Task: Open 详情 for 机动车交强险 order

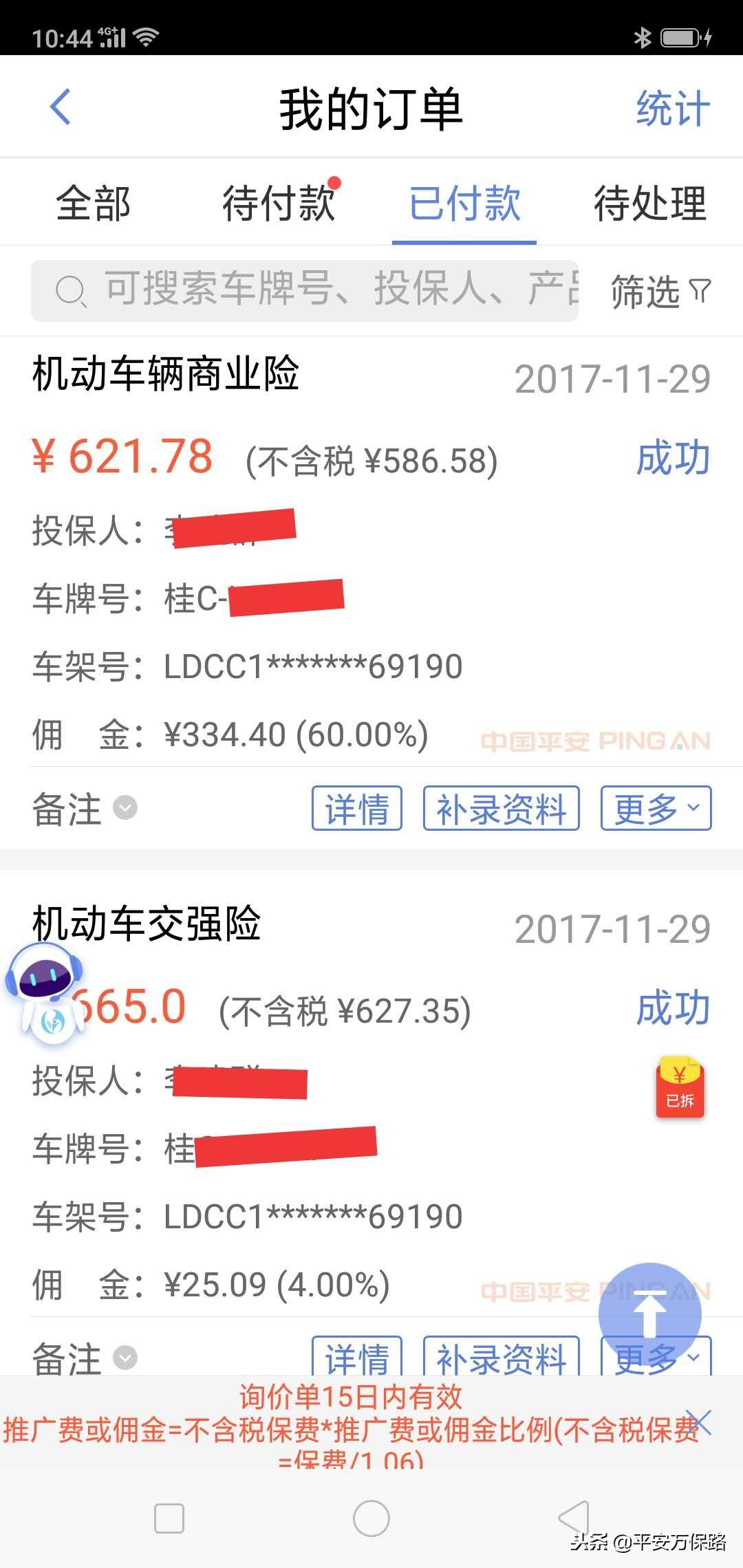Action: (x=356, y=1356)
